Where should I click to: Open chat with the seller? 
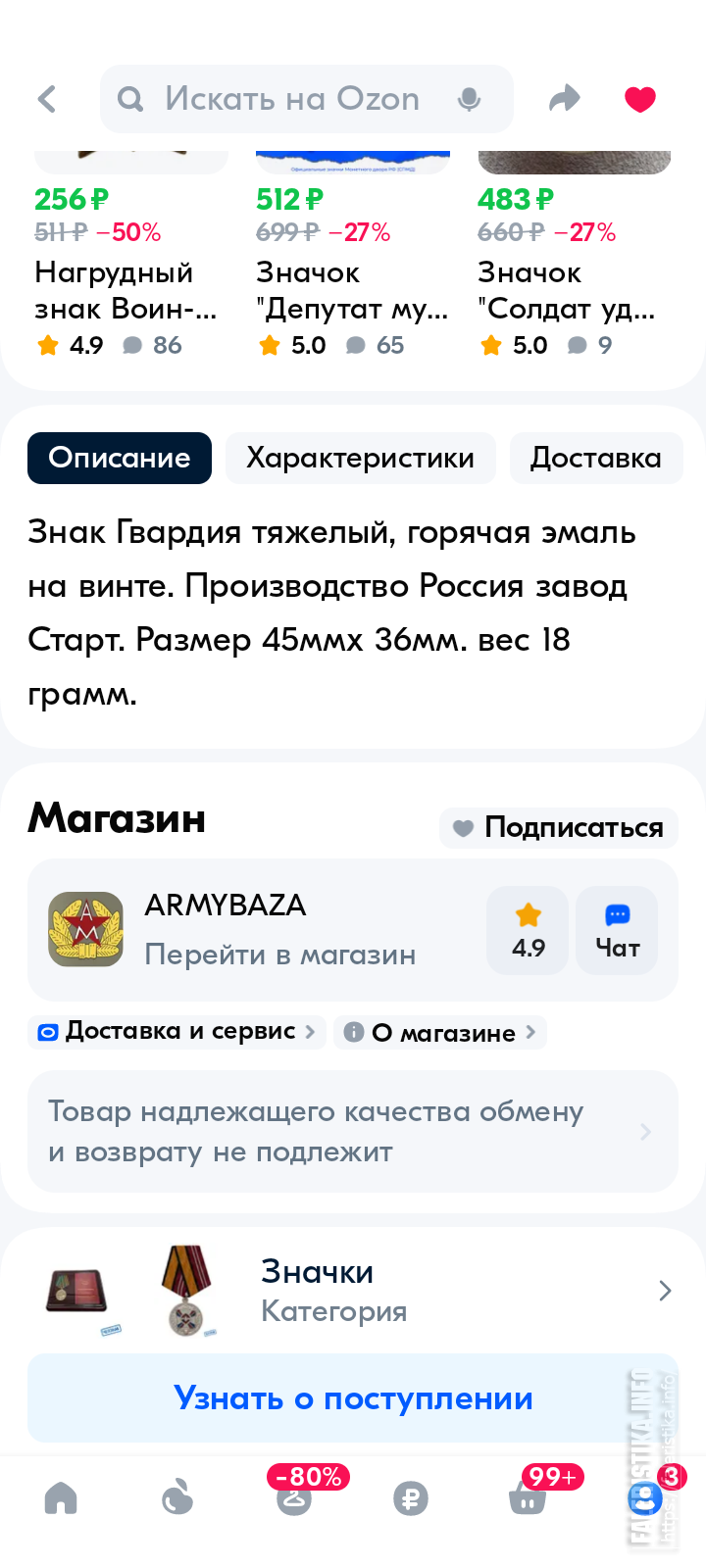(x=617, y=930)
